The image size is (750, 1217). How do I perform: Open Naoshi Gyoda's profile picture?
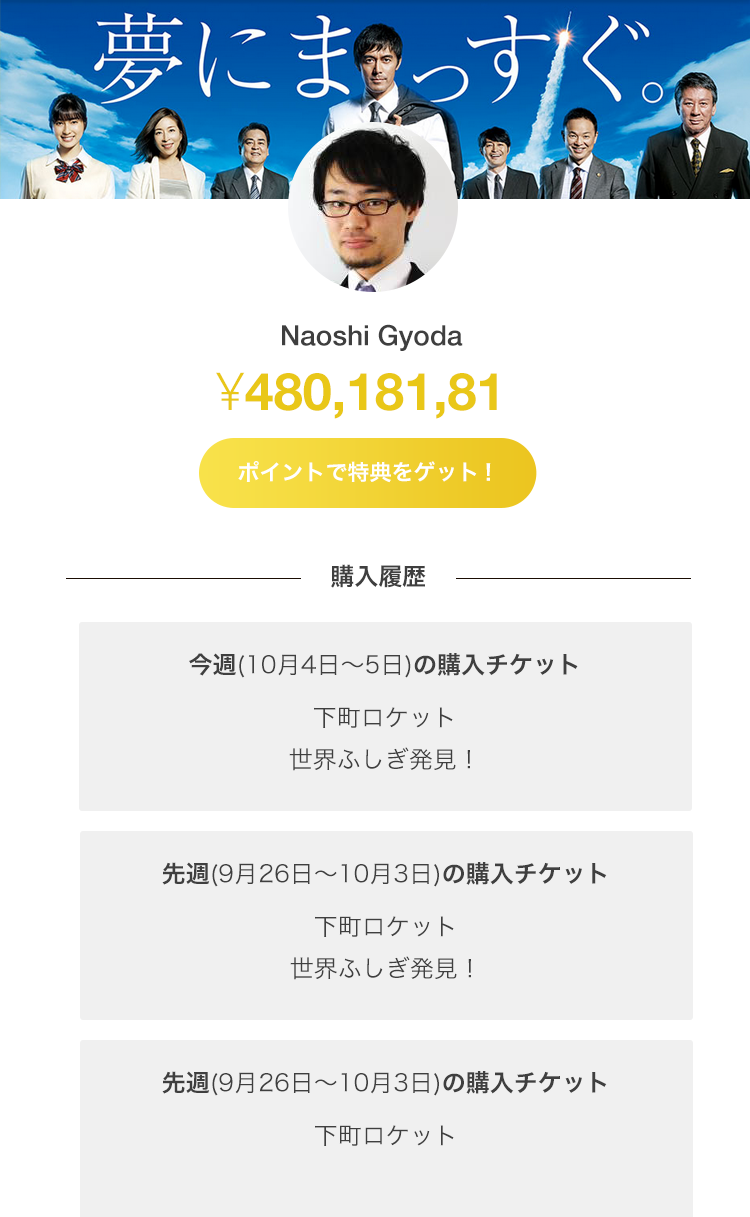pos(373,209)
